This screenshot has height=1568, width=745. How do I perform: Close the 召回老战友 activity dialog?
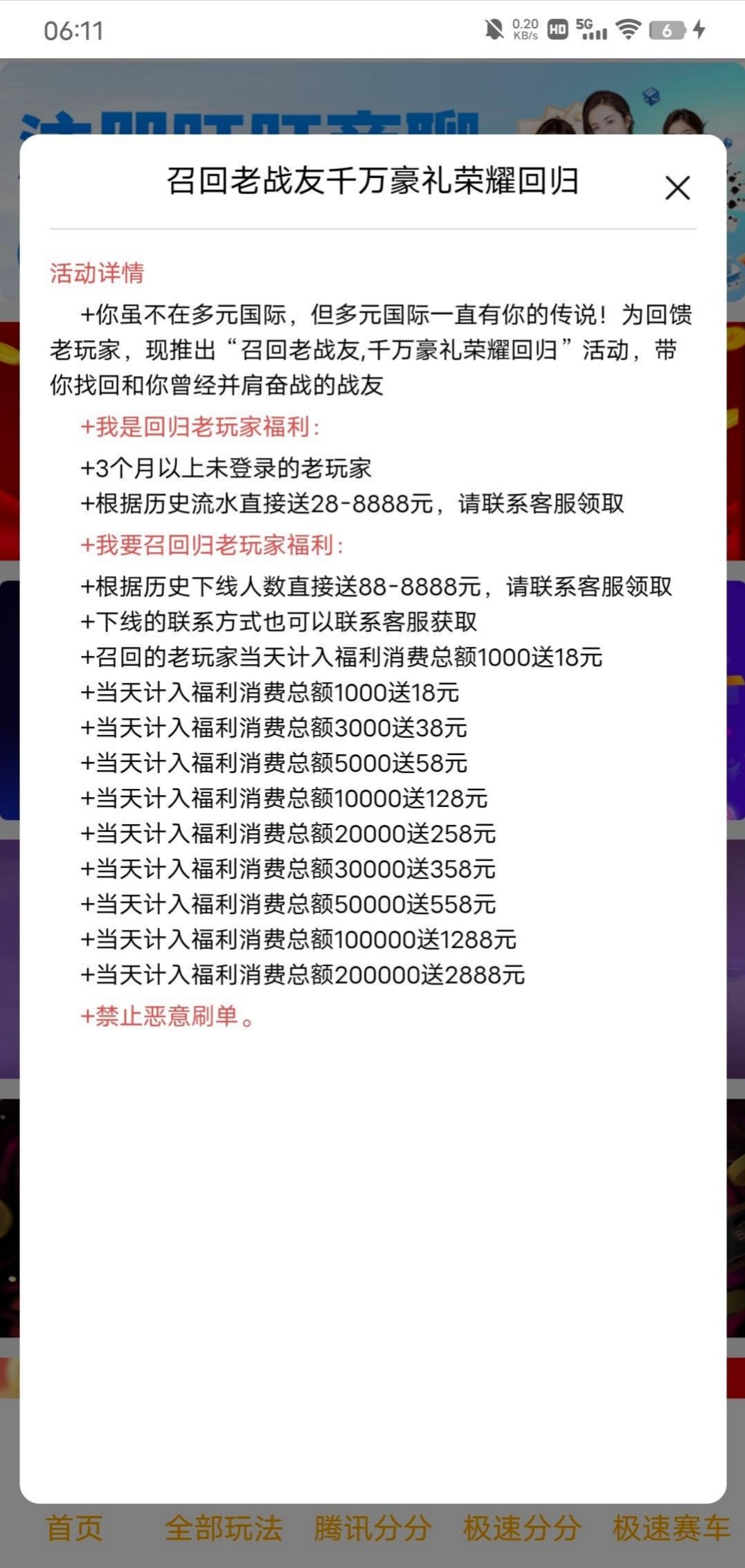(x=677, y=188)
